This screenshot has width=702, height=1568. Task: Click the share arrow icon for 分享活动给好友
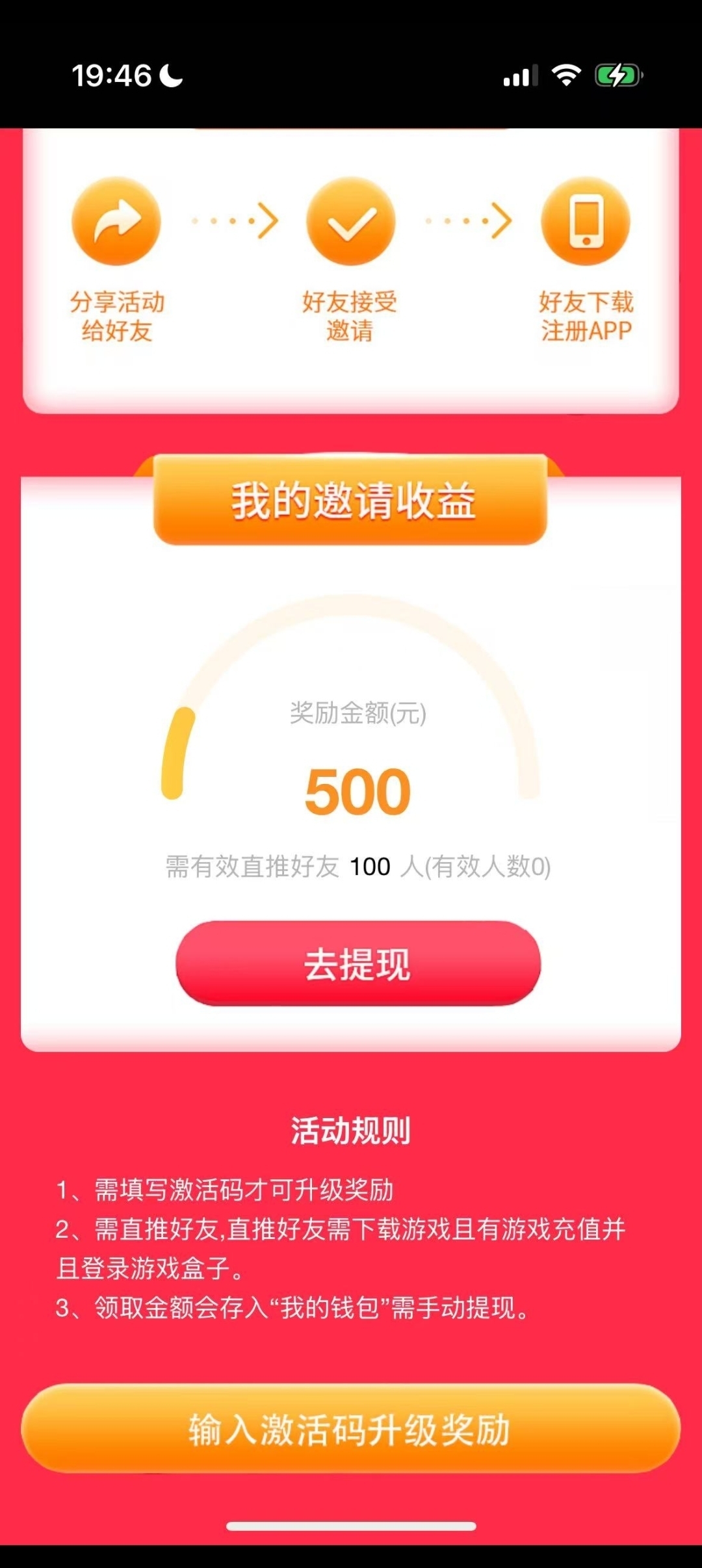click(116, 221)
